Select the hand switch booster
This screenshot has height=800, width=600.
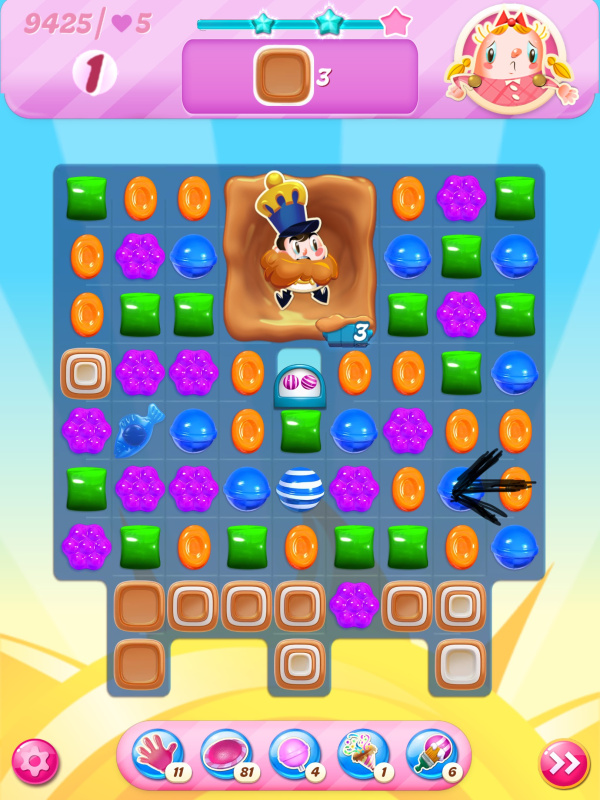(x=157, y=755)
